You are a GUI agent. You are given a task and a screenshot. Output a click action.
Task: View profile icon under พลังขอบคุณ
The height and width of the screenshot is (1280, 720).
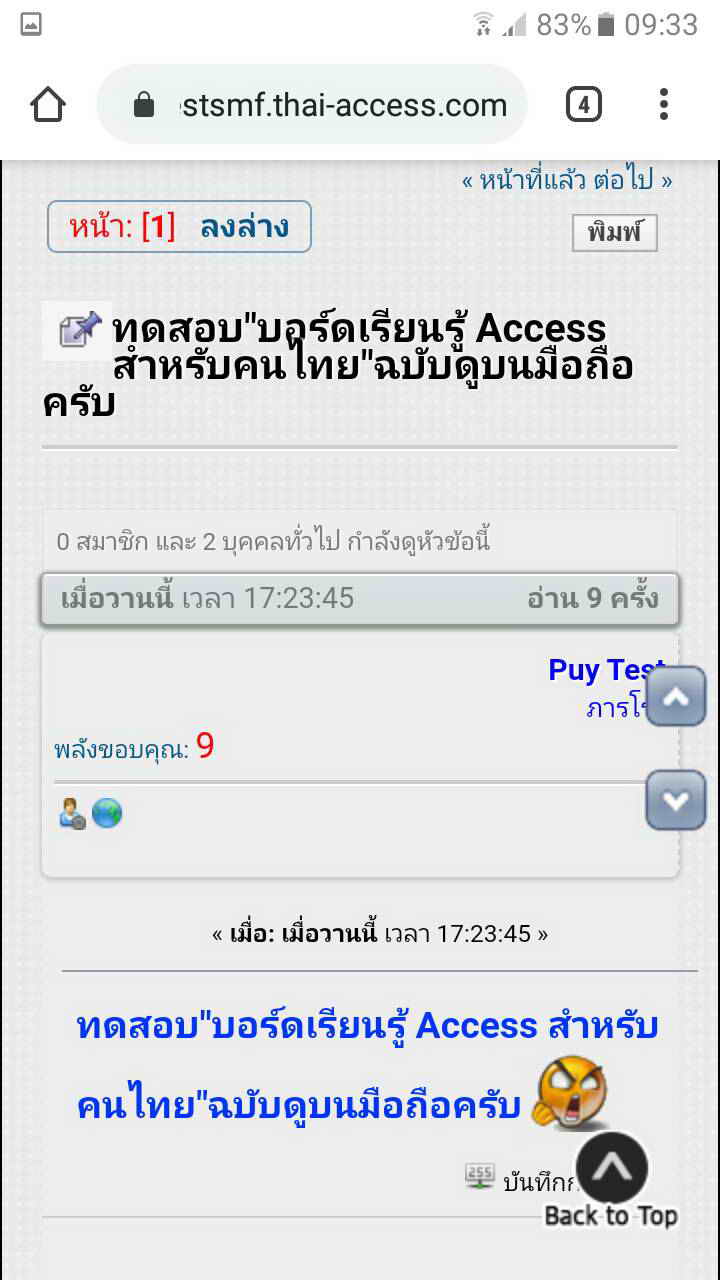pyautogui.click(x=72, y=815)
